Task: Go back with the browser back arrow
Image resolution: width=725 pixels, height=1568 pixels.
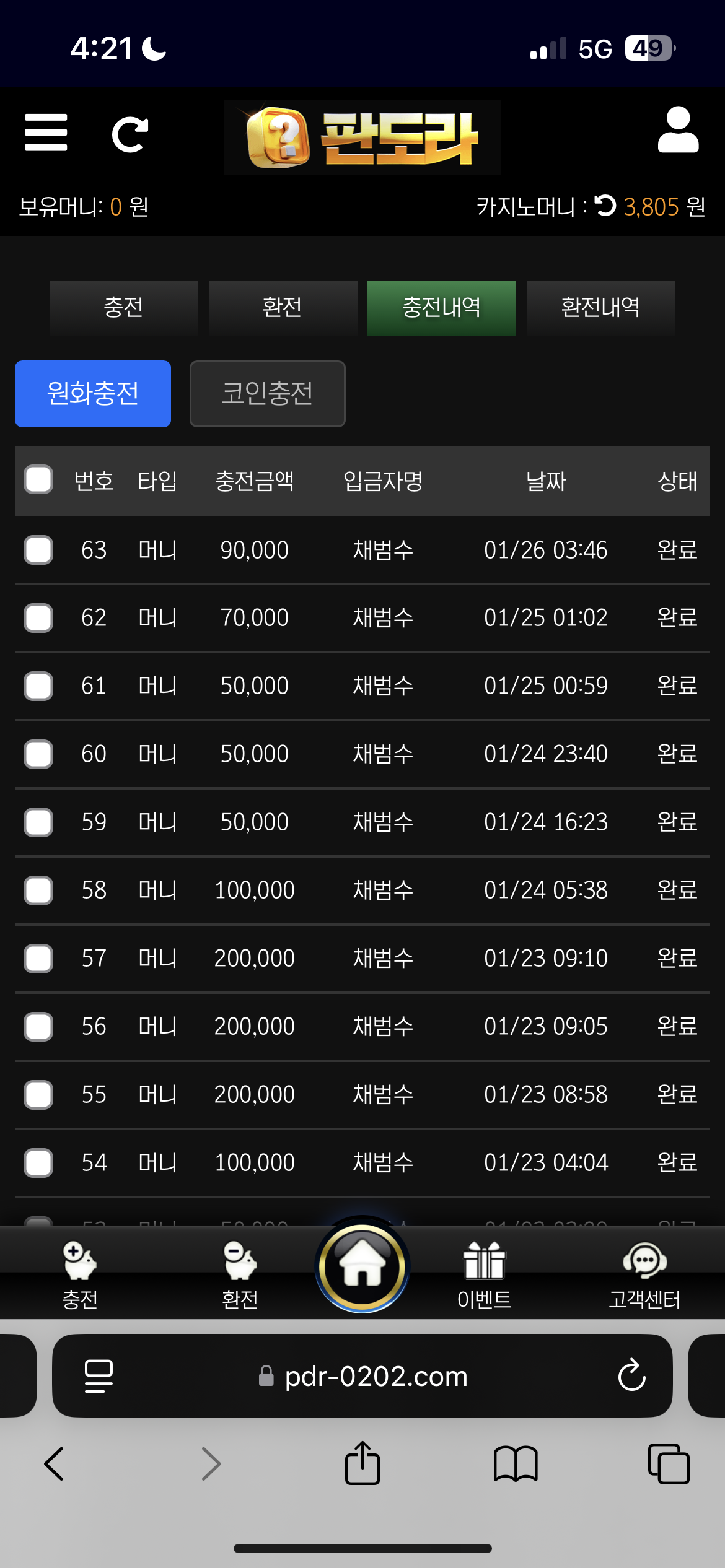Action: (x=55, y=1464)
